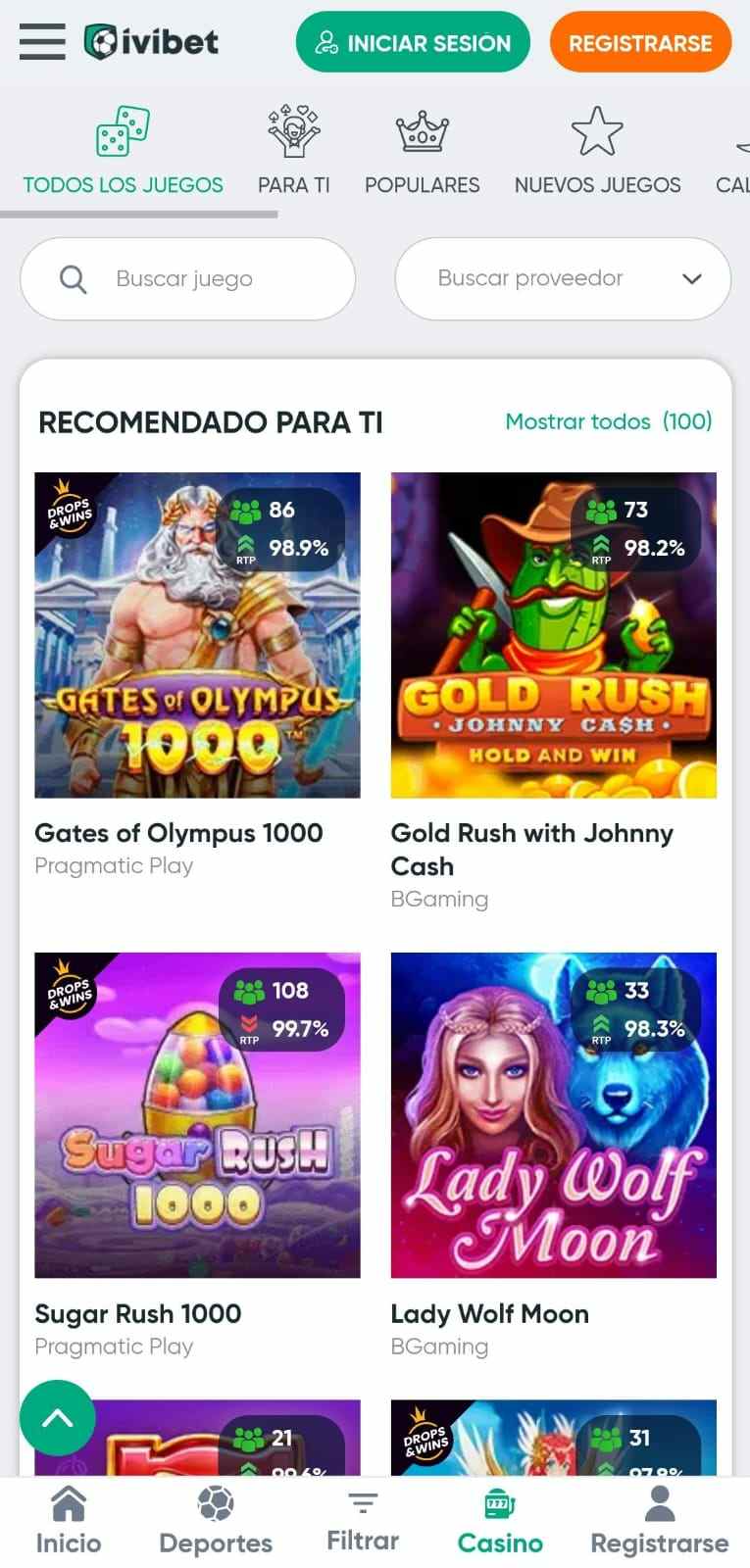Open Mostrar todos (100) link

[x=608, y=421]
